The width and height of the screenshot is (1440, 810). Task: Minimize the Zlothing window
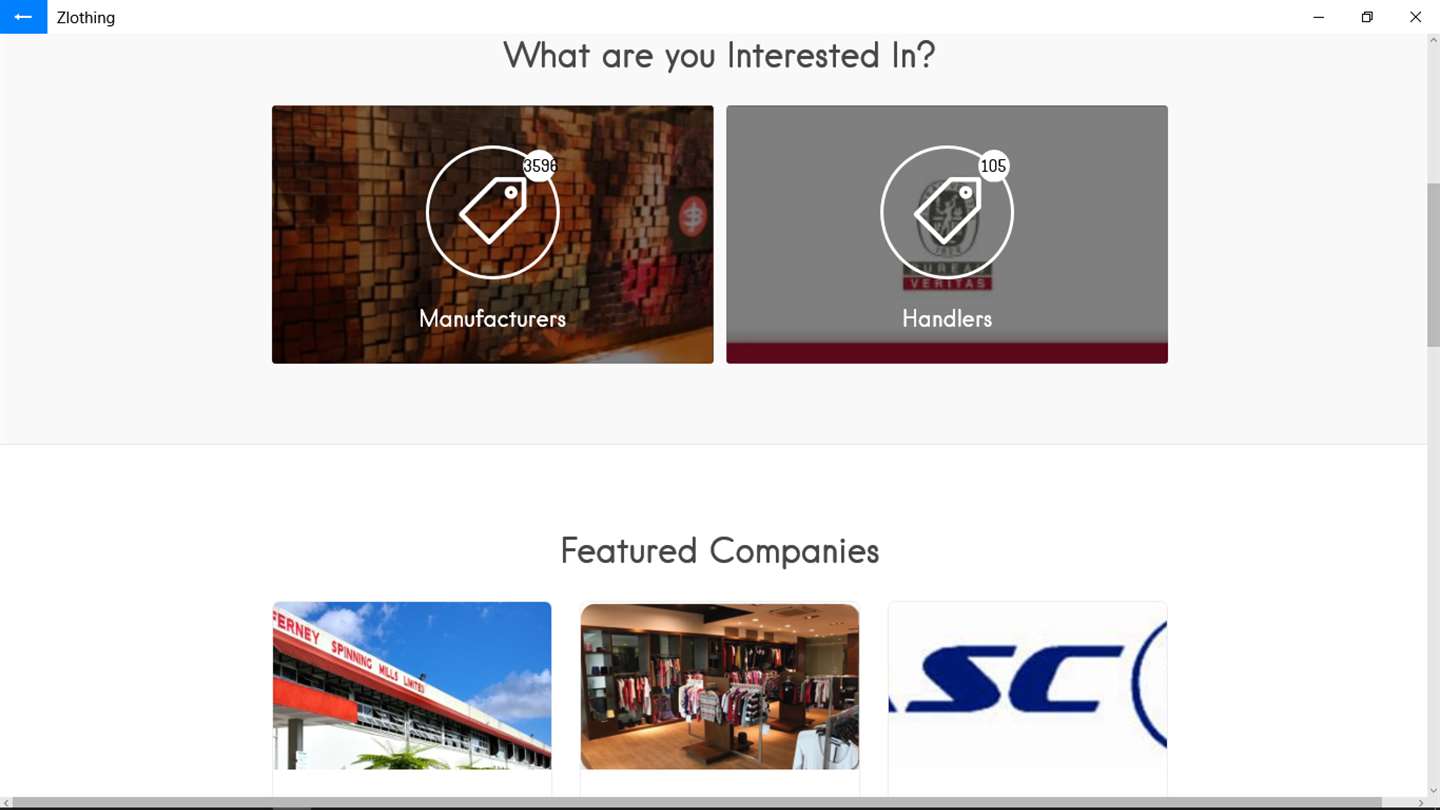[x=1318, y=17]
